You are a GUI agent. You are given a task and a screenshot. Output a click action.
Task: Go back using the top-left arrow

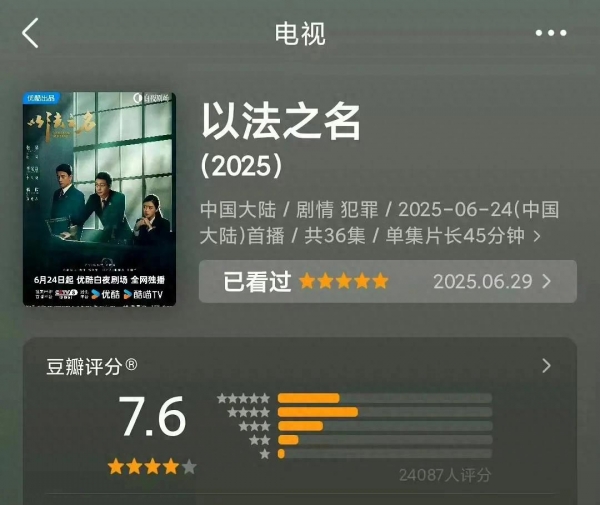(30, 33)
